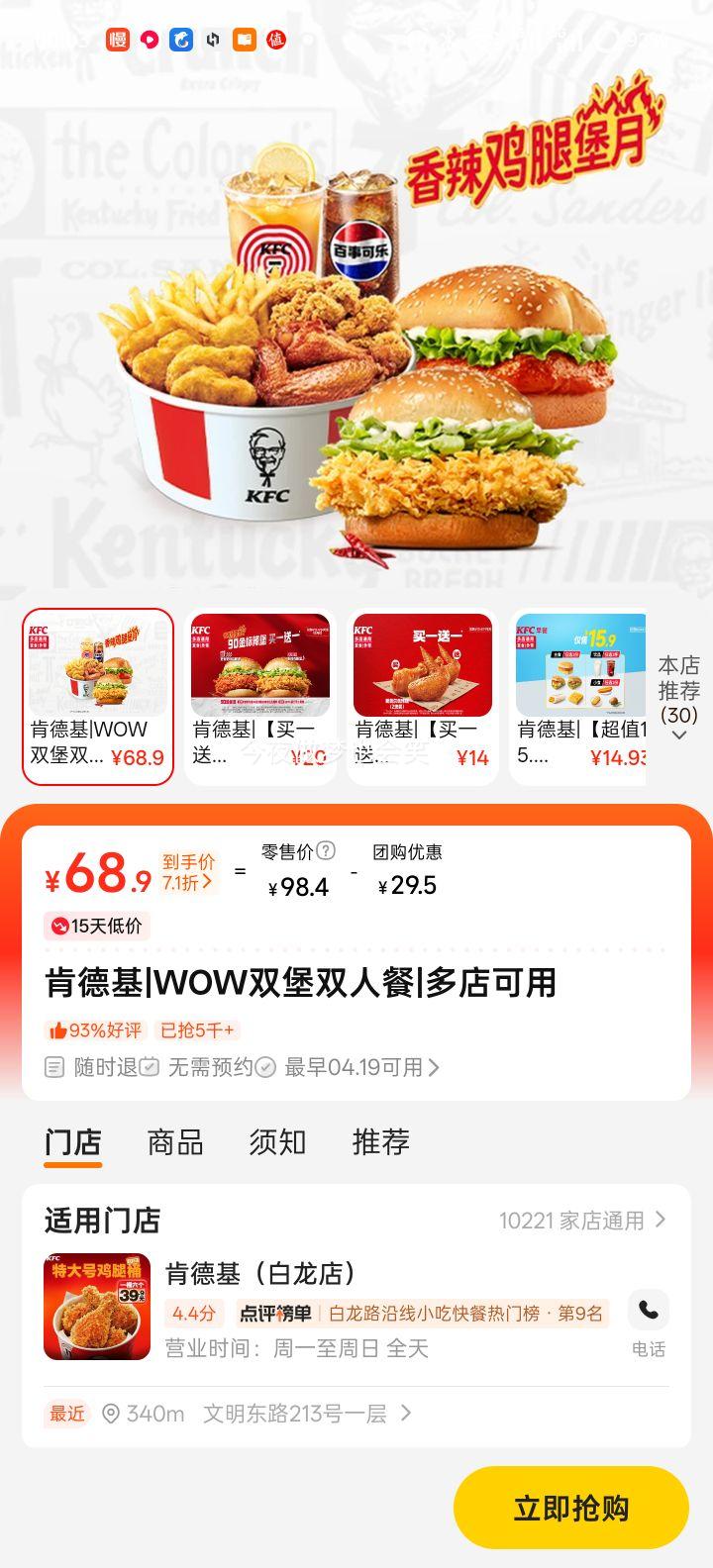Tap the orange 慢 app icon in status bar
Viewport: 713px width, 1568px height.
point(117,42)
